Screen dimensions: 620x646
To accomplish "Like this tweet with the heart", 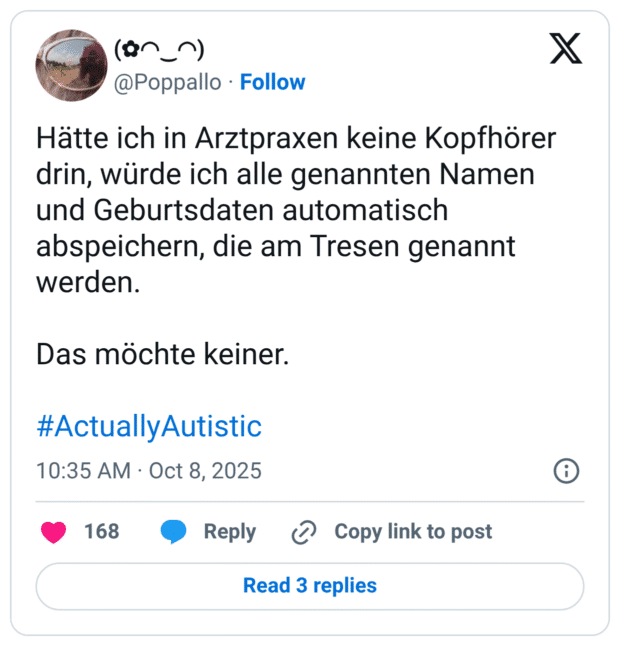I will (x=55, y=532).
